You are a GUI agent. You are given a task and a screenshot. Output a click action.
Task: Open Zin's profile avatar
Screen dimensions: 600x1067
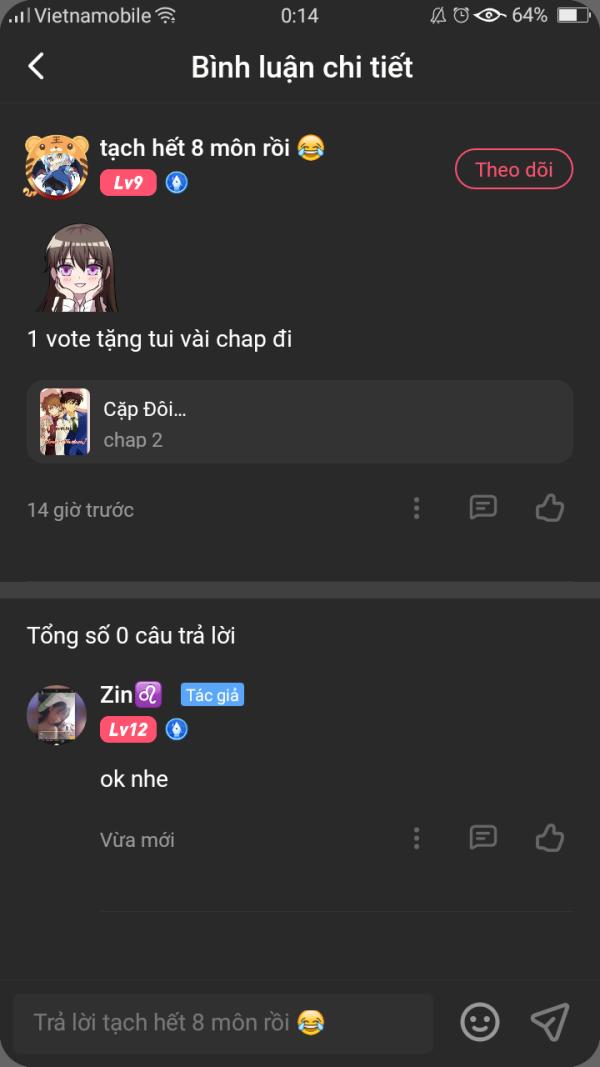pos(56,714)
